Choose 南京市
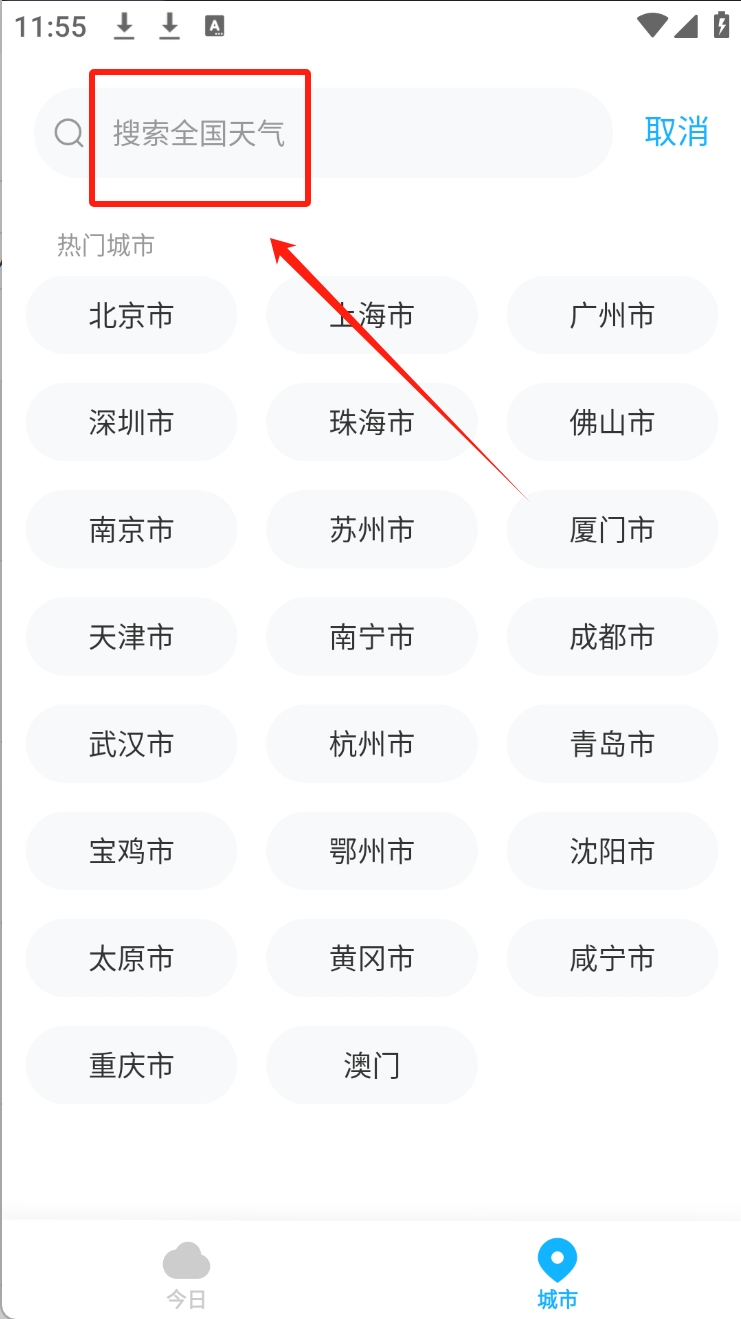The width and height of the screenshot is (741, 1319). pyautogui.click(x=131, y=530)
